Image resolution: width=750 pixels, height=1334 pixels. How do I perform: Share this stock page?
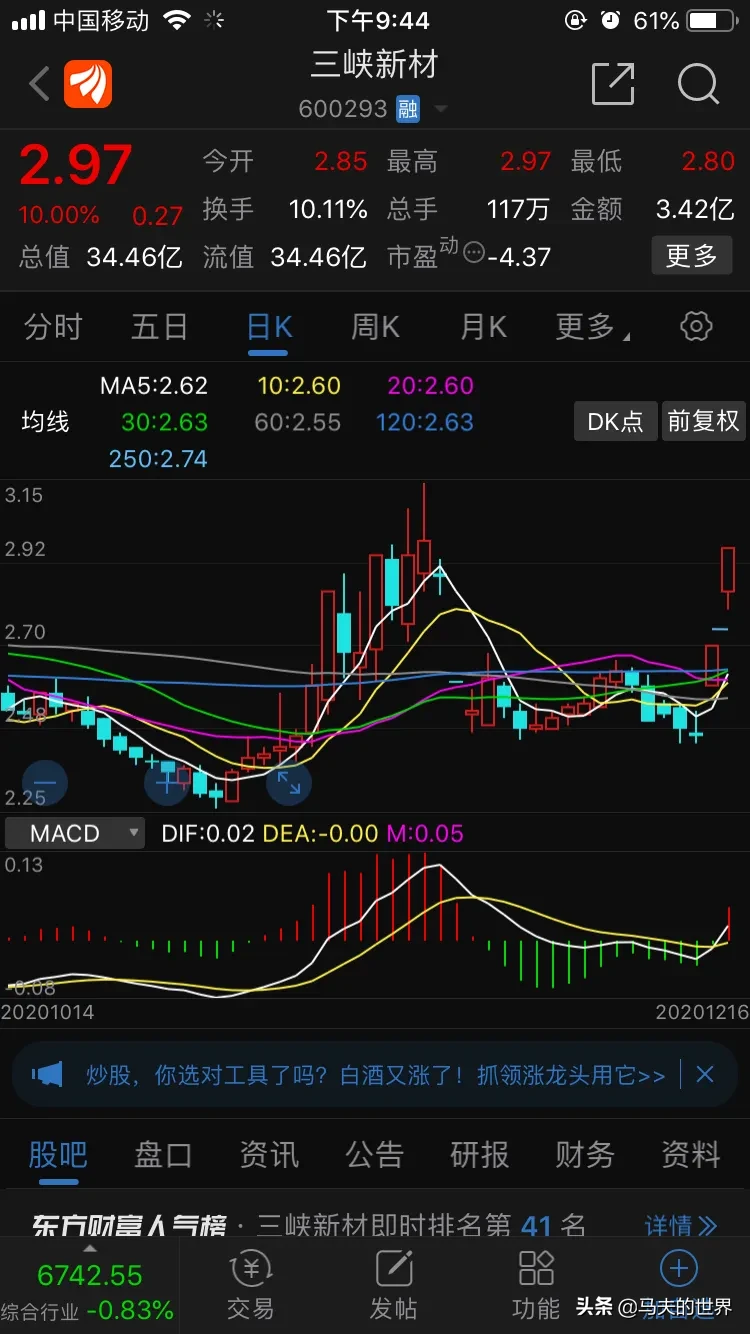point(613,84)
